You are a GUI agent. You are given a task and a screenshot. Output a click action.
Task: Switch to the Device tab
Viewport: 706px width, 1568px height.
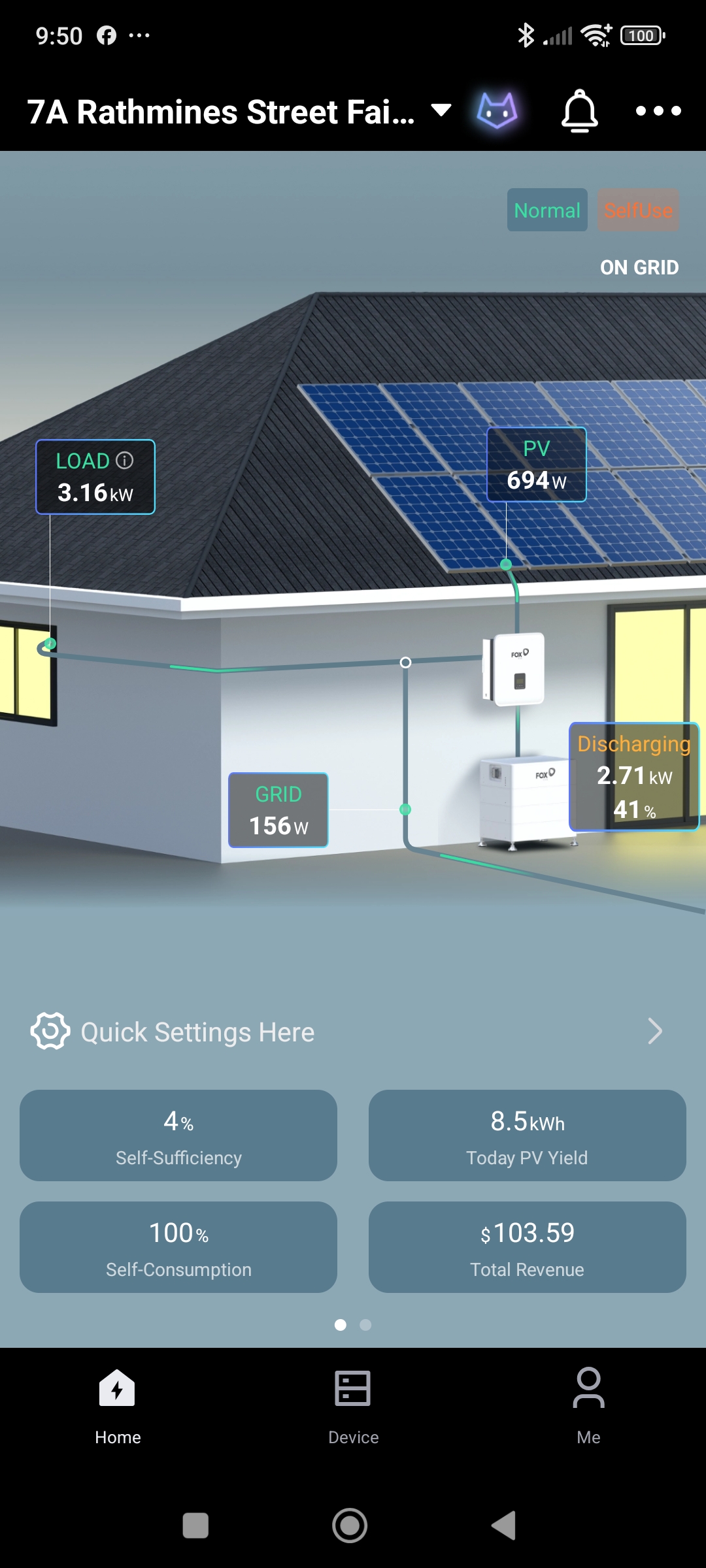pyautogui.click(x=353, y=1401)
